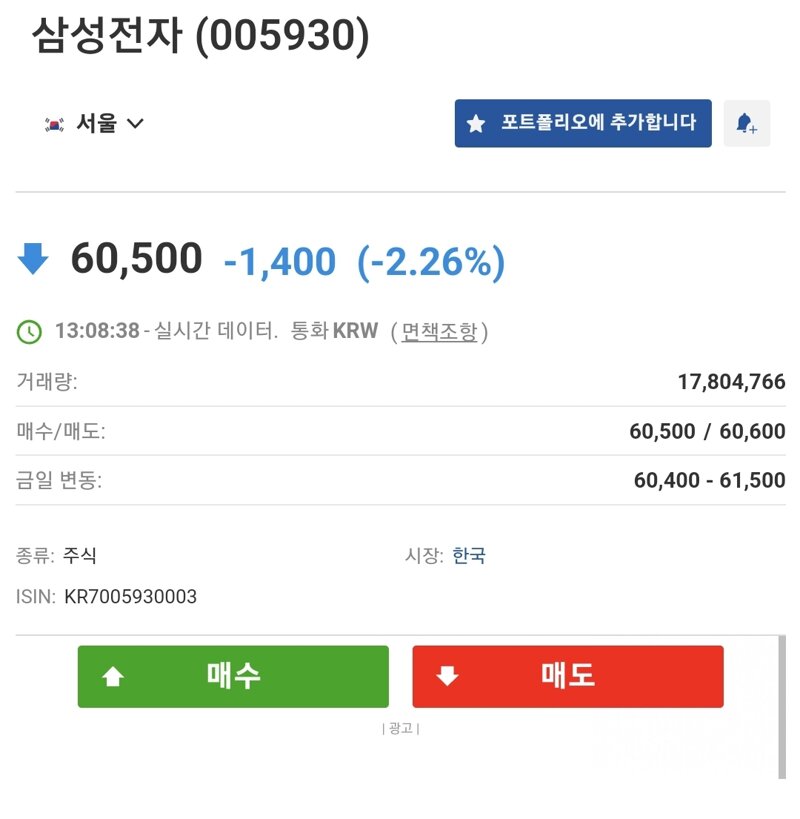Open the 면책조항 disclaimer link
Viewport: 800px width, 819px height.
click(439, 331)
